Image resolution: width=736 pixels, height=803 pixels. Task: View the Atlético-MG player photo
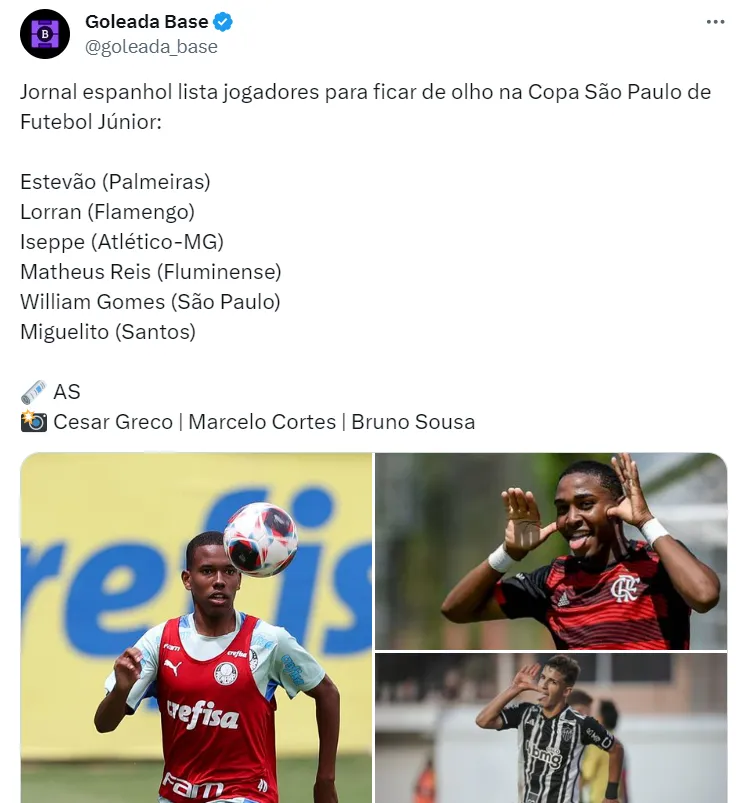point(550,728)
